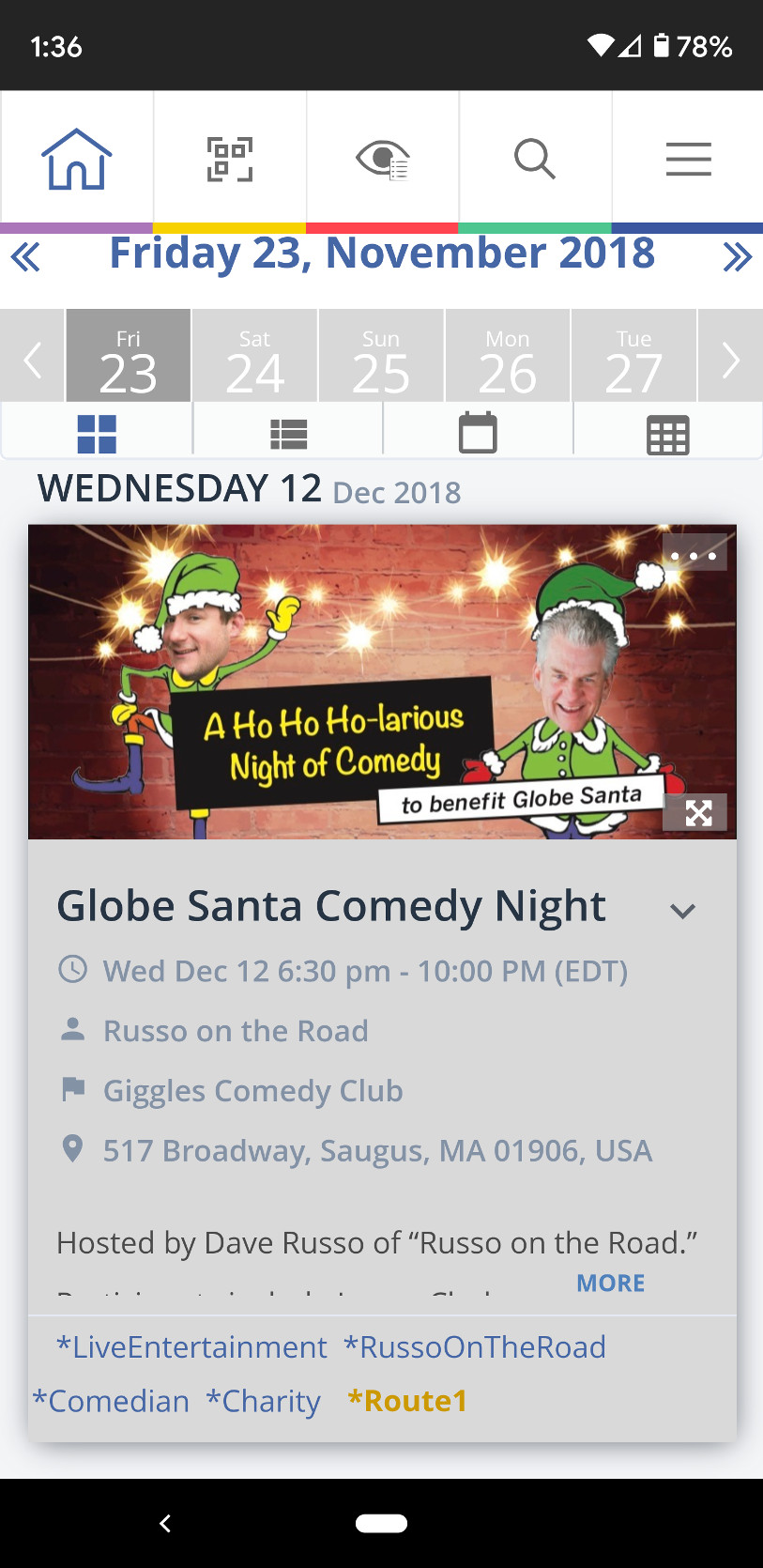Open the home tab
763x1568 pixels.
76,159
